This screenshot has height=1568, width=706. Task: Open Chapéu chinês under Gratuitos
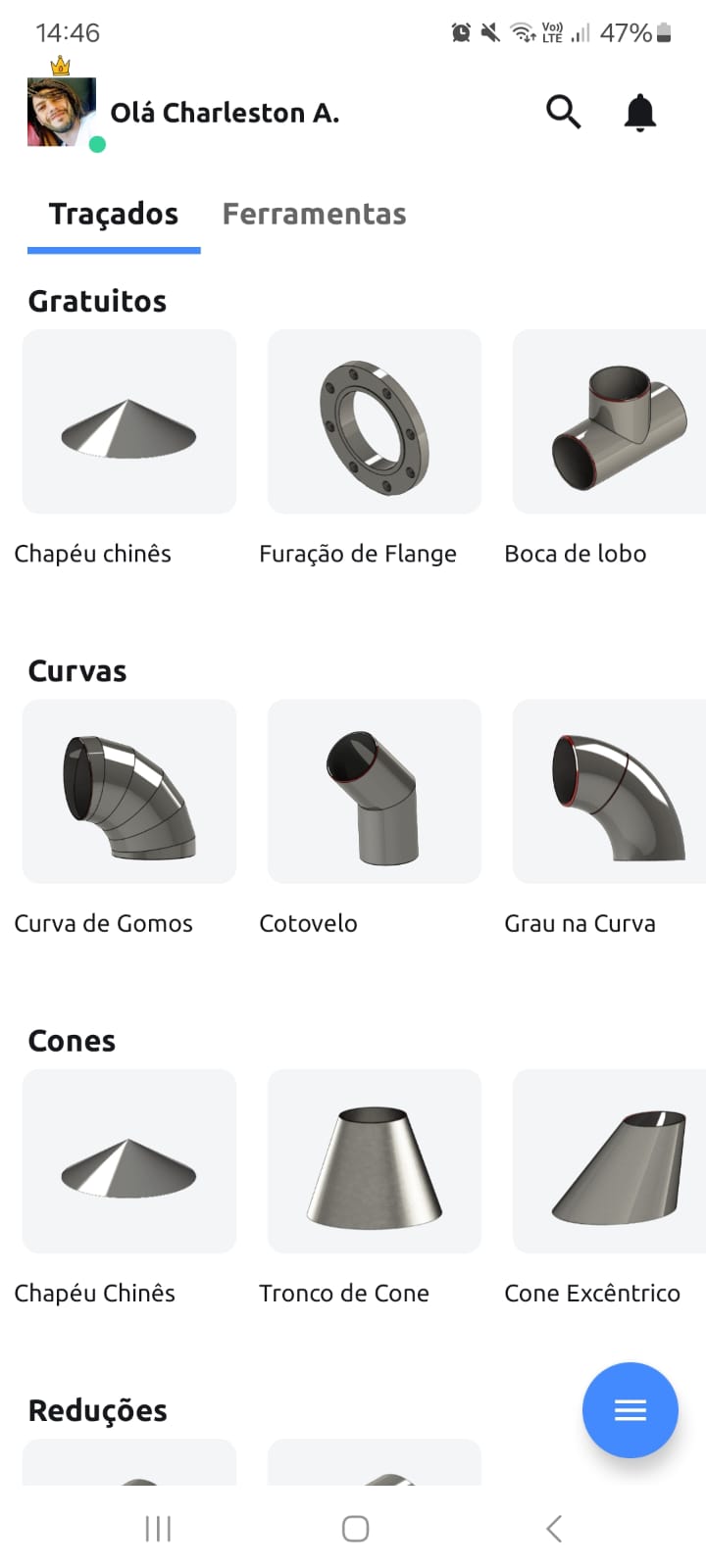129,422
